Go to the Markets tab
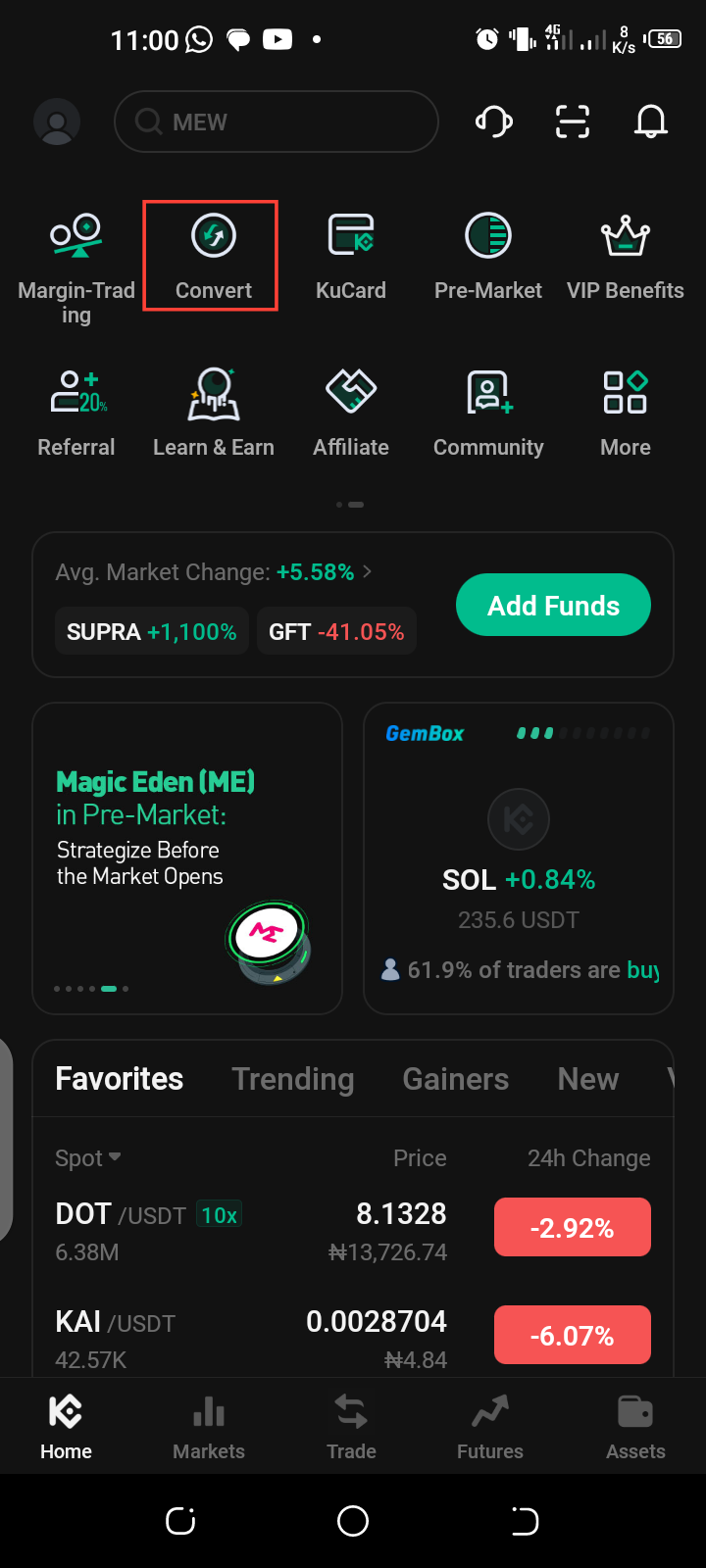The height and width of the screenshot is (1568, 706). tap(209, 1426)
